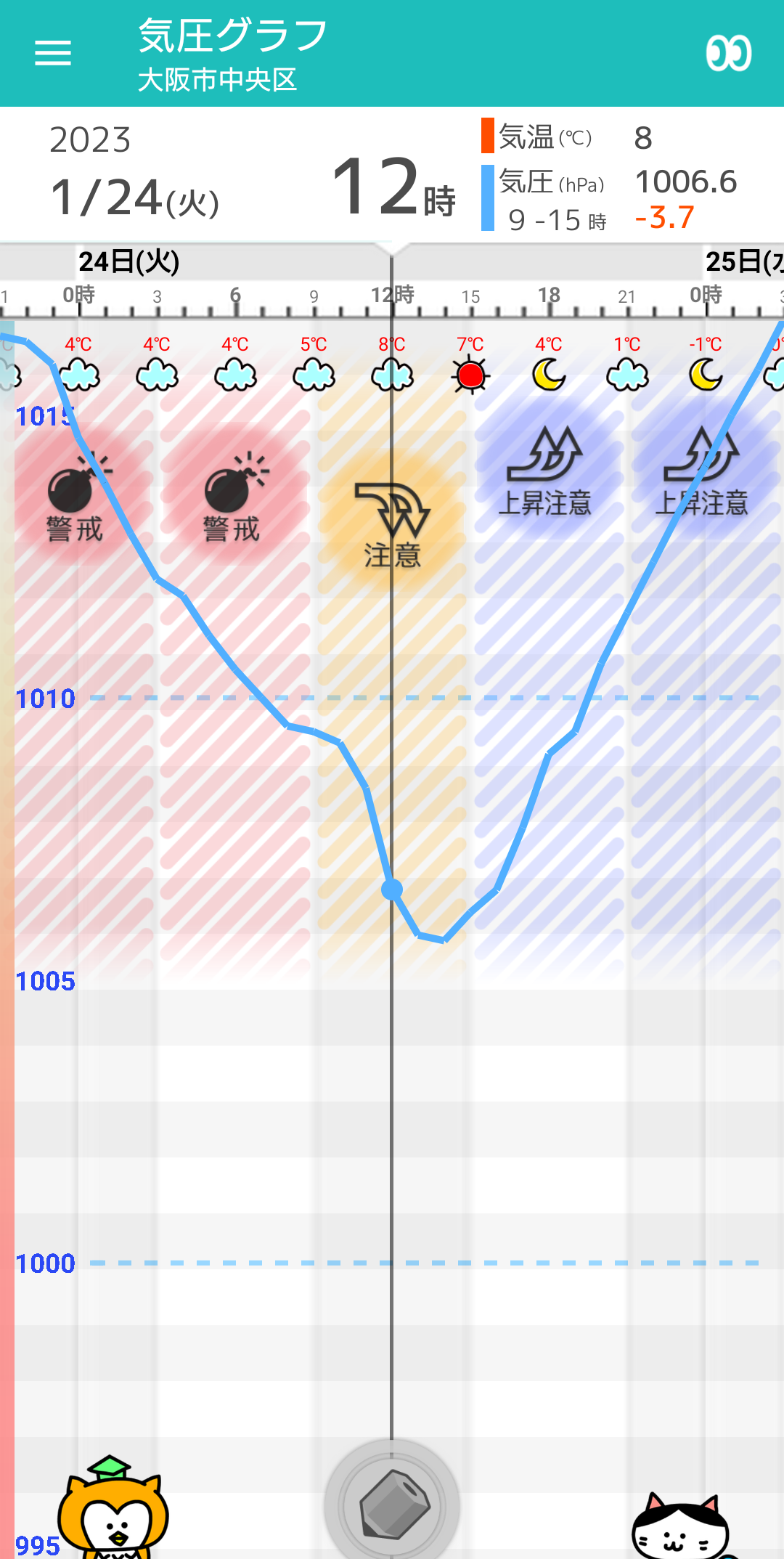The image size is (784, 1559).
Task: Tap the infinity icon in header
Action: [x=729, y=53]
